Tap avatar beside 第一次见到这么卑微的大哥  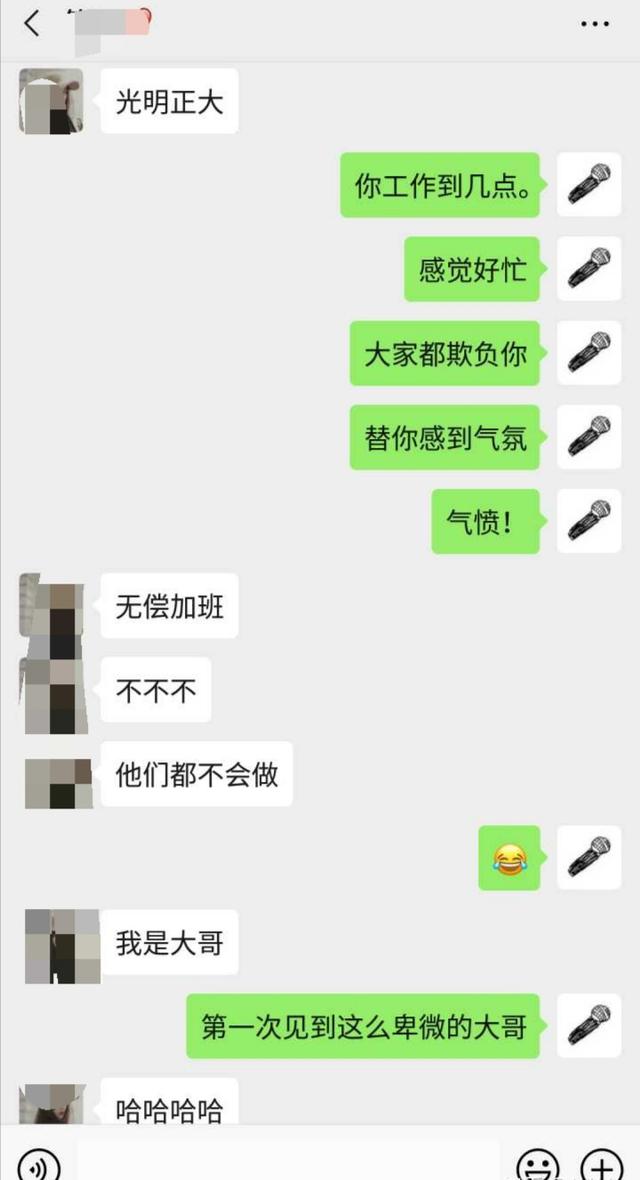(589, 1026)
